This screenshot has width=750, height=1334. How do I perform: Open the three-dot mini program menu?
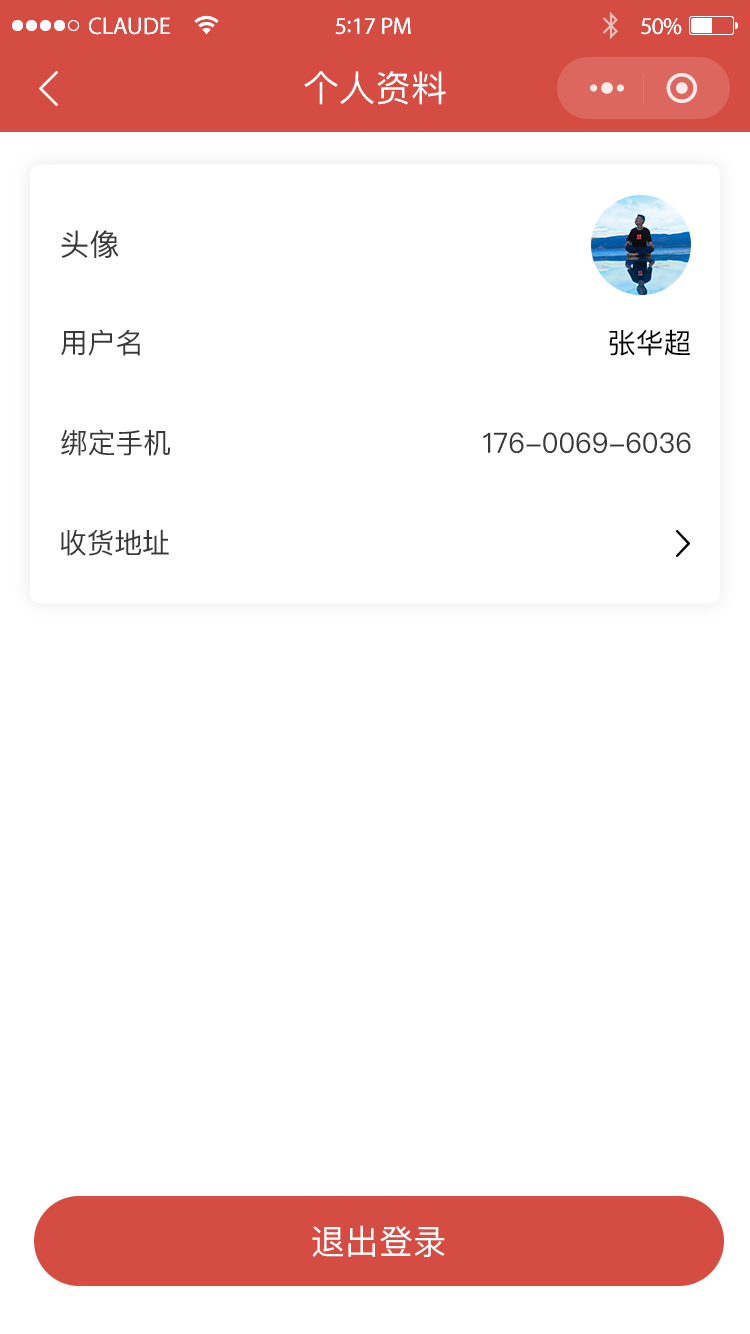pyautogui.click(x=607, y=88)
